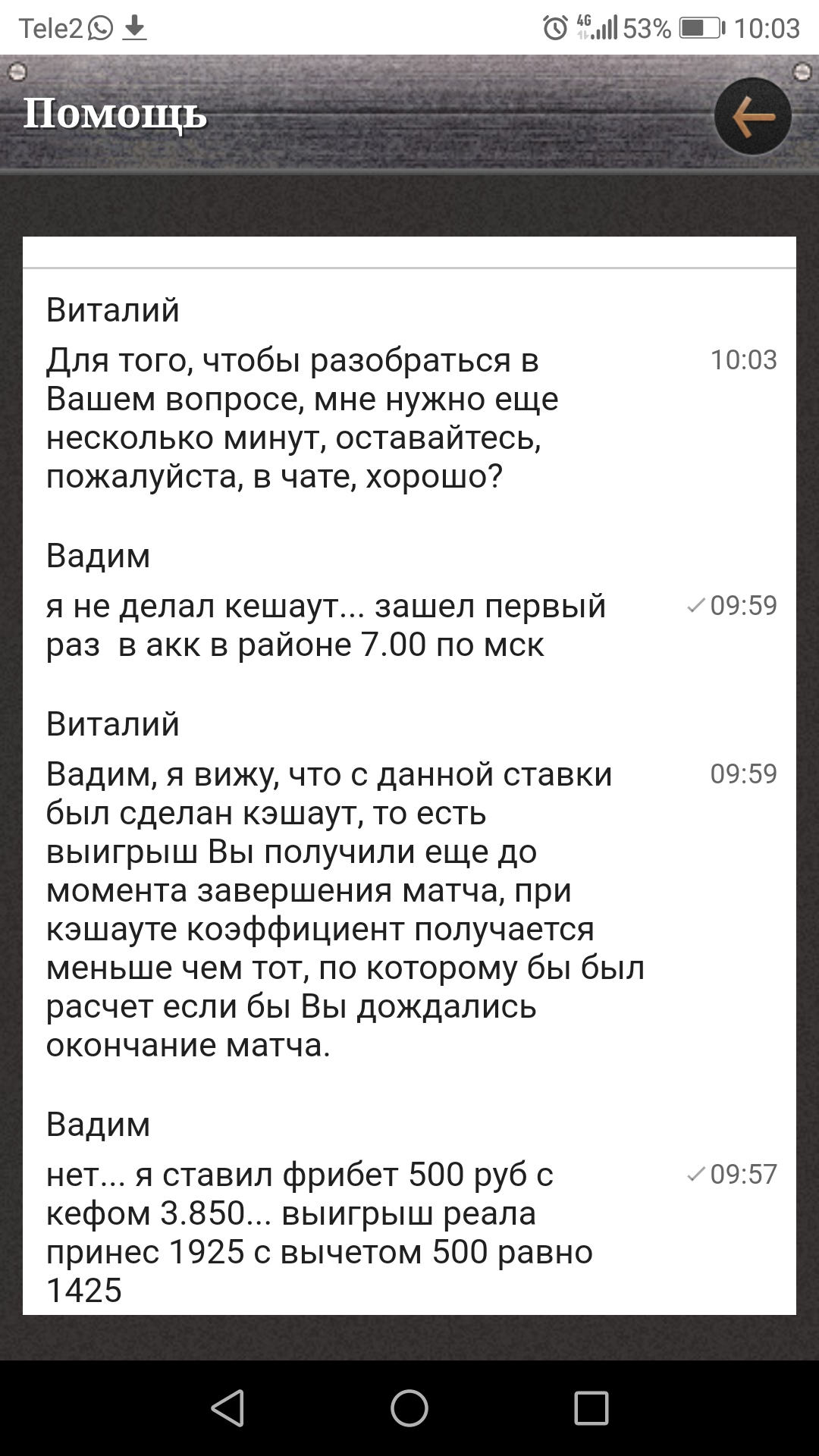Tap the back arrow in the Помощь header
Screen dimensions: 819x1456
(x=752, y=116)
